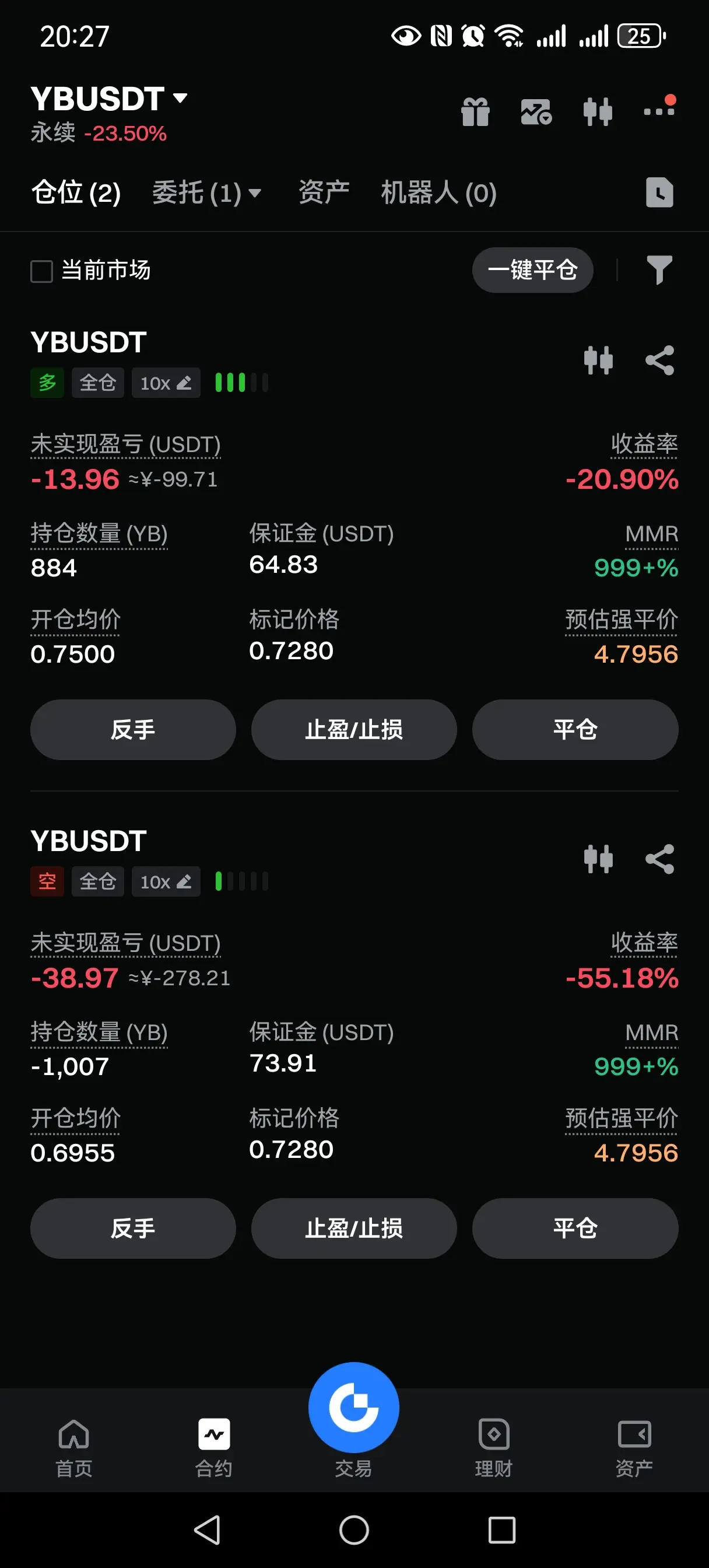
Task: Edit the 10x leverage on the long position
Action: tap(166, 383)
